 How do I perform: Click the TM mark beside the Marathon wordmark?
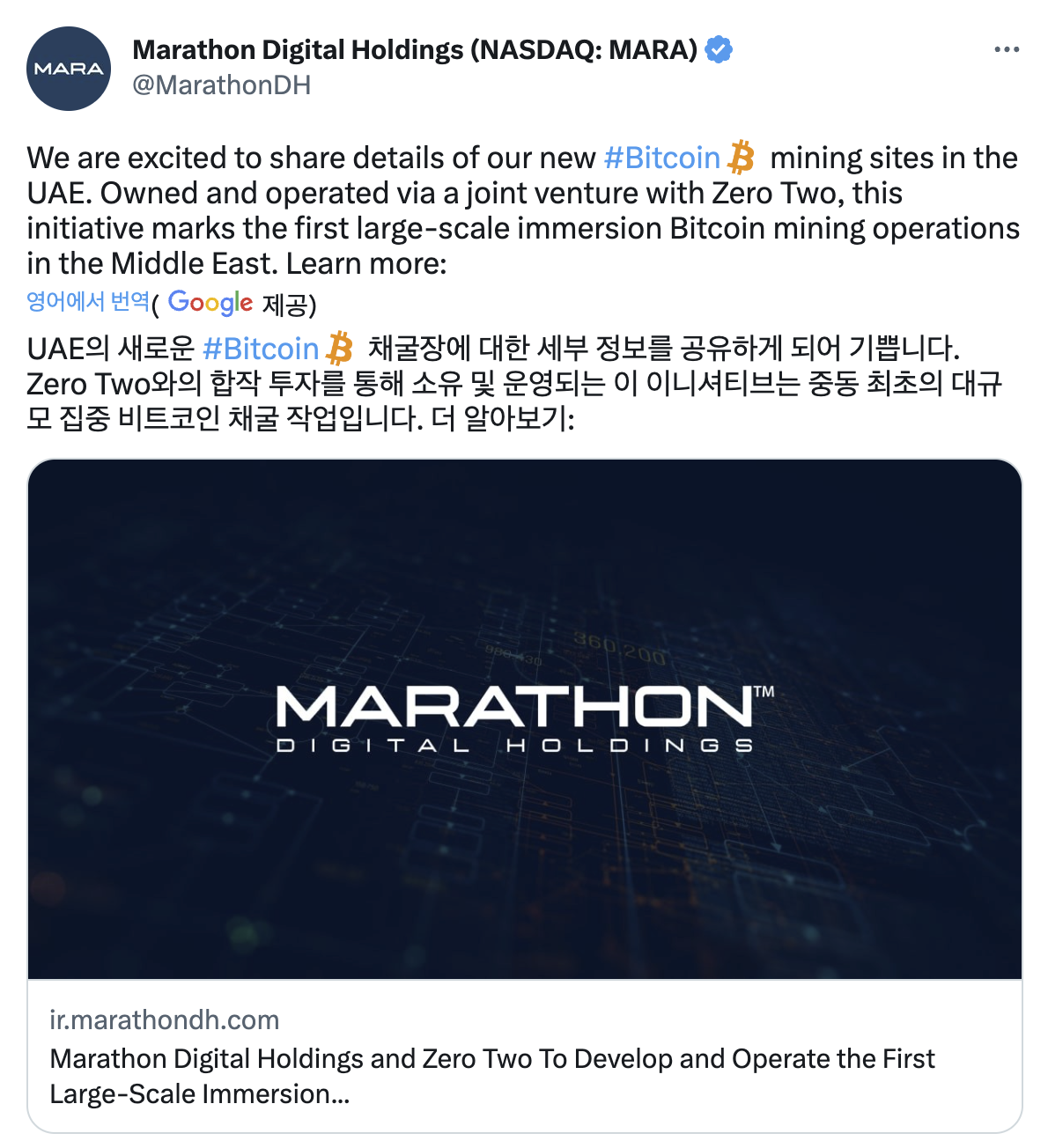pyautogui.click(x=765, y=694)
